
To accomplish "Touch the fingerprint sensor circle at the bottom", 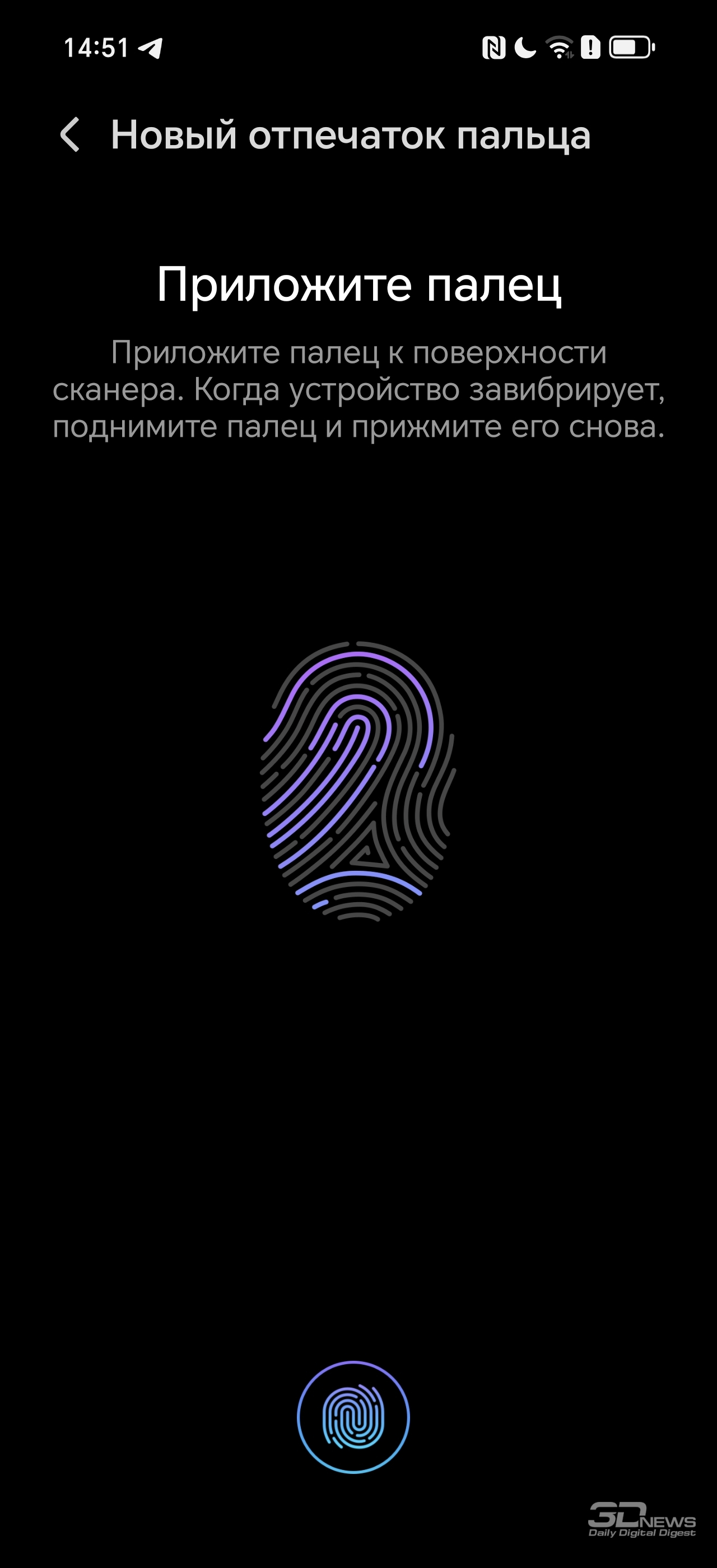I will [x=353, y=1417].
